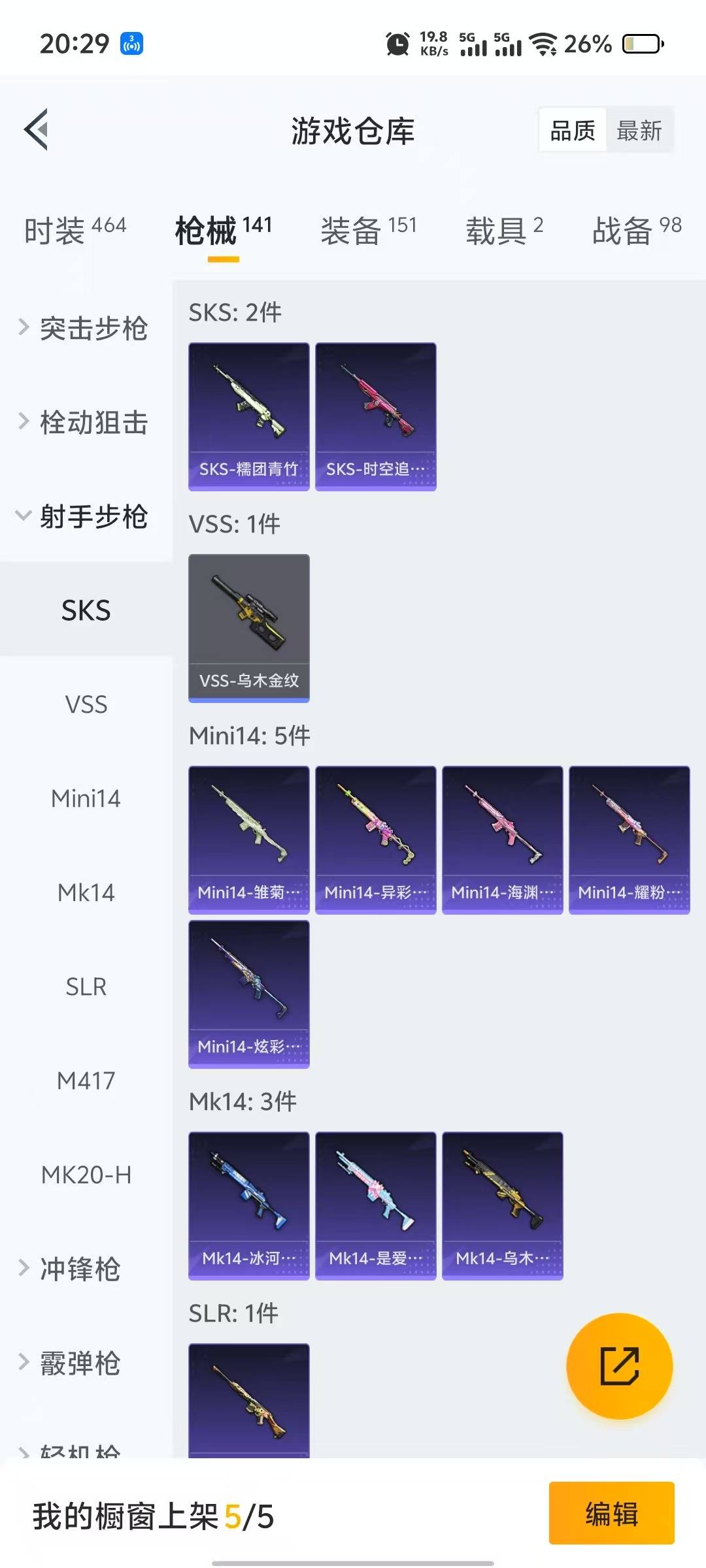Open the SKS-糯团青竹 skin
This screenshot has height=1568, width=706.
click(248, 416)
